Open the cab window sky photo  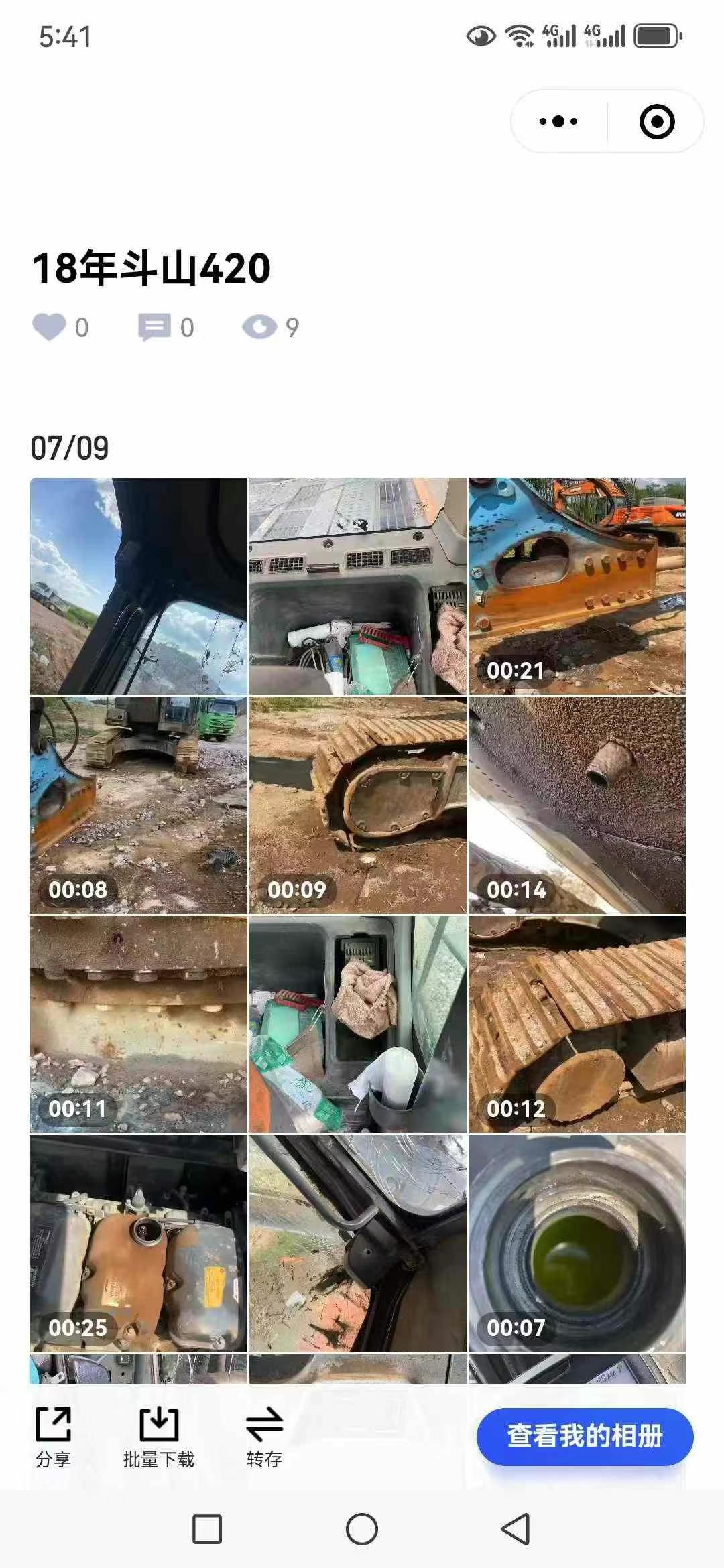coord(138,586)
